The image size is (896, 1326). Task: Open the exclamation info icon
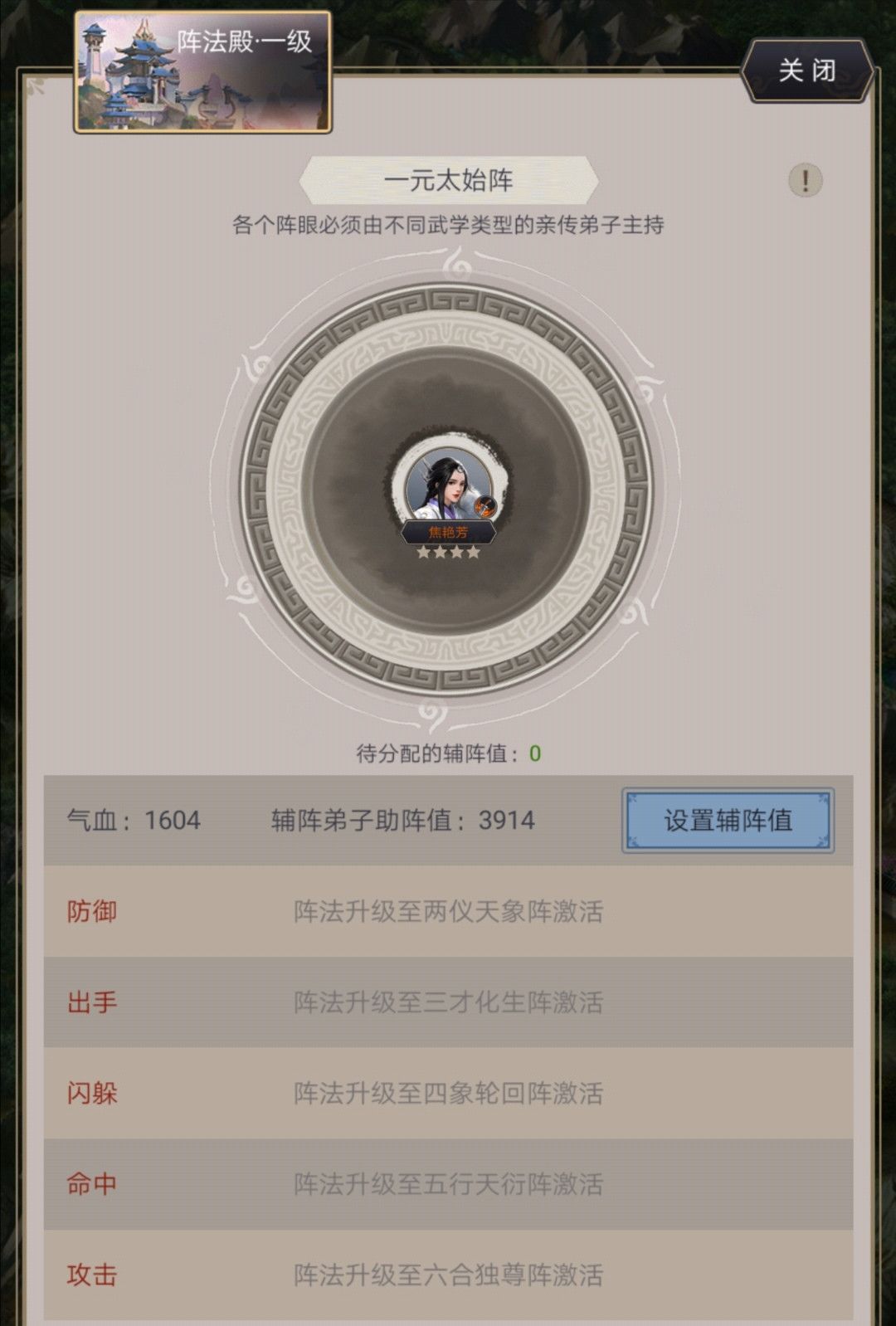(804, 180)
